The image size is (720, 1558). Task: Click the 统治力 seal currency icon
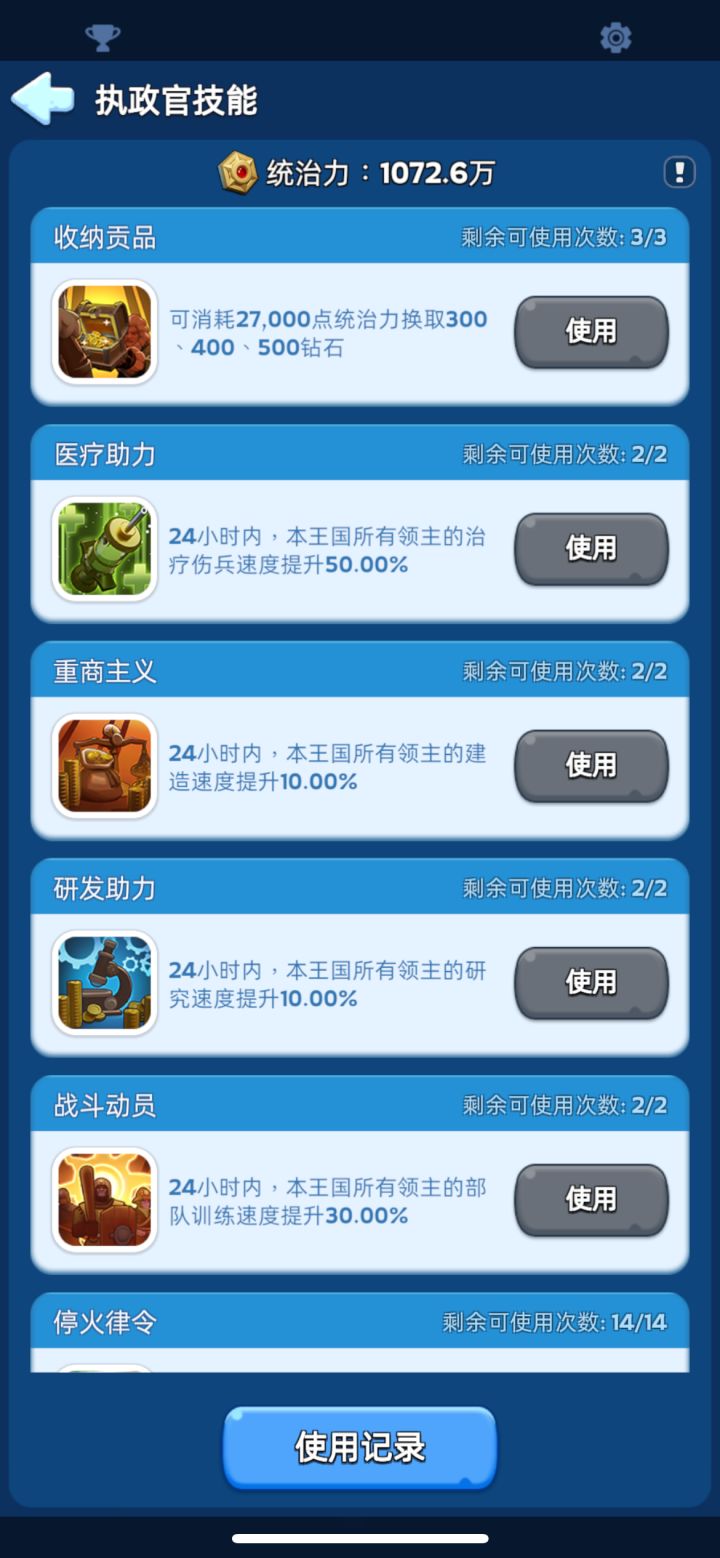click(x=238, y=172)
